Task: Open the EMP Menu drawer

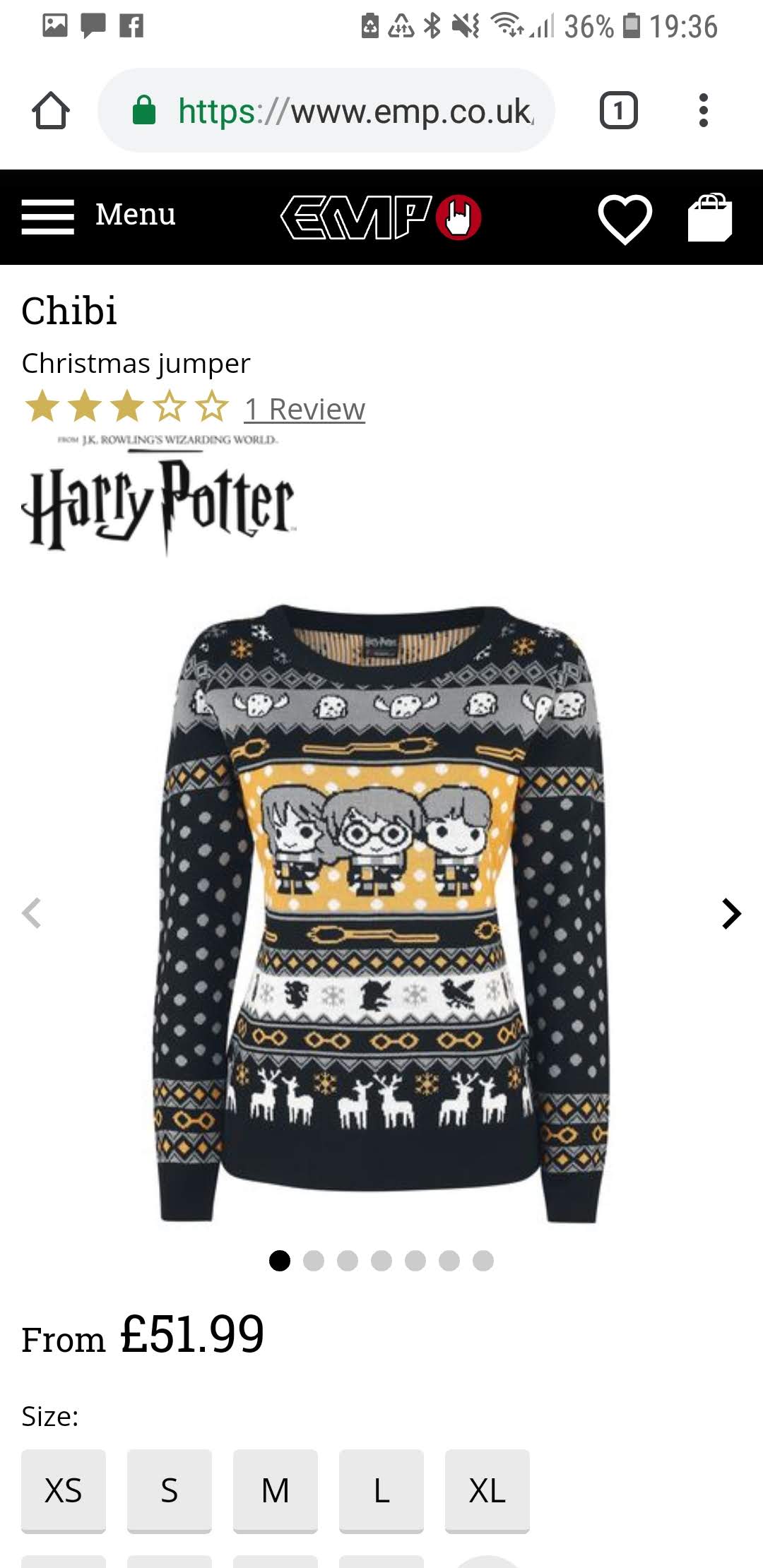Action: (x=98, y=215)
